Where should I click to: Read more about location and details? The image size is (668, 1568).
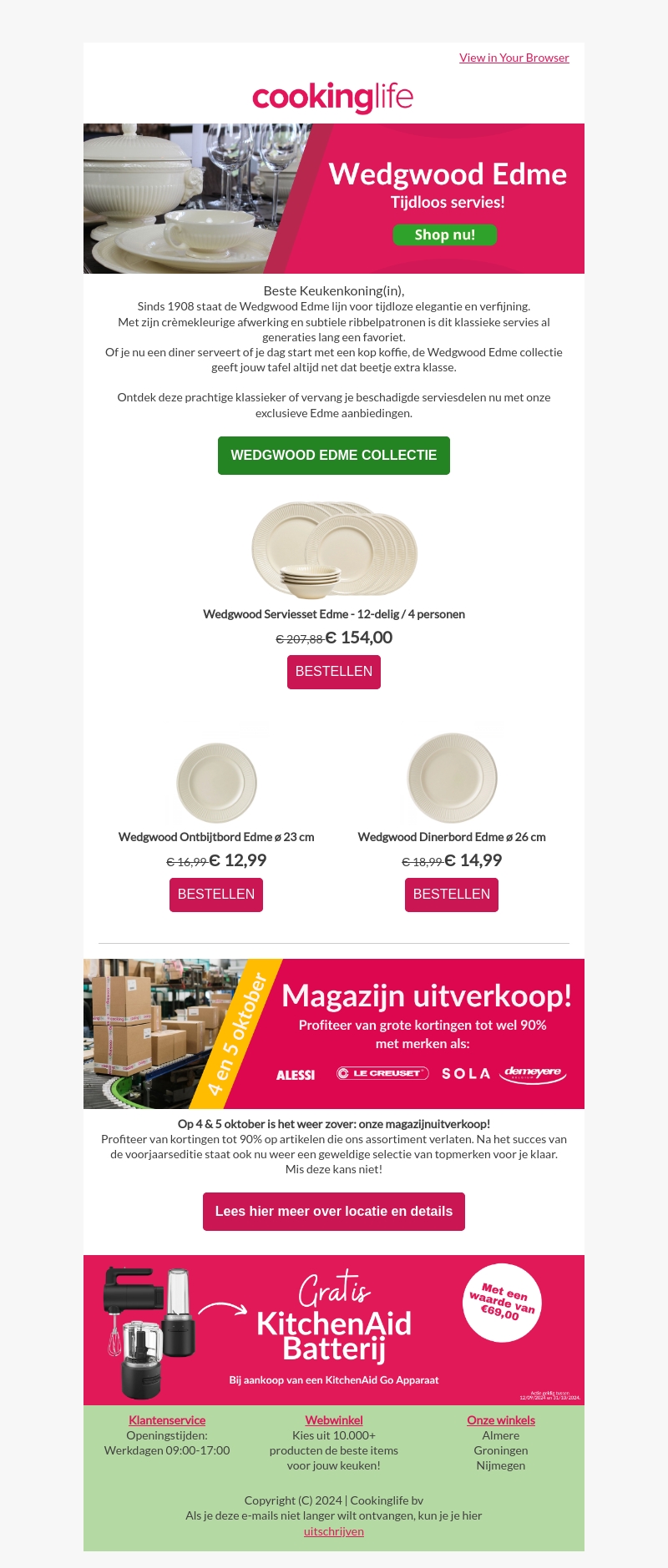[334, 1212]
